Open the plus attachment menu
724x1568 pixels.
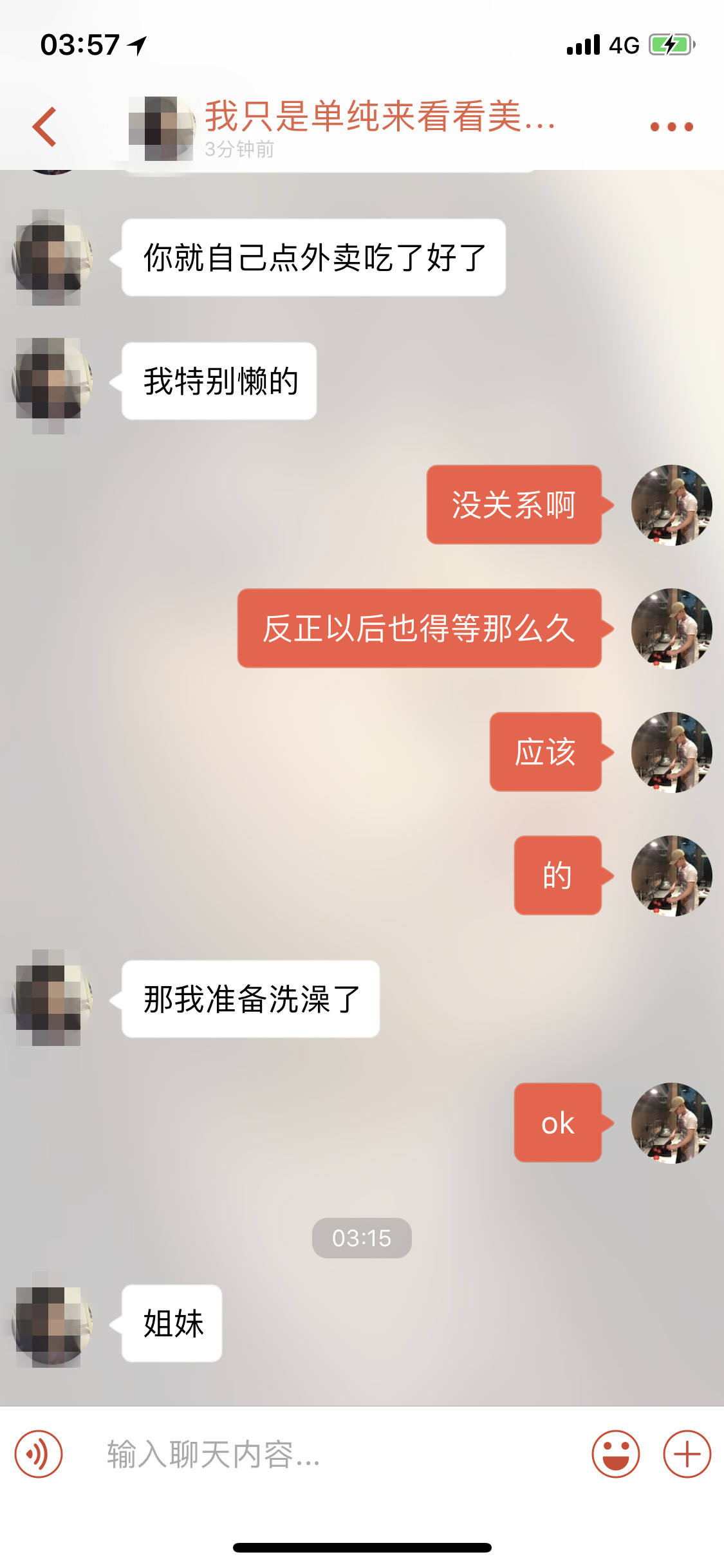click(x=687, y=1454)
